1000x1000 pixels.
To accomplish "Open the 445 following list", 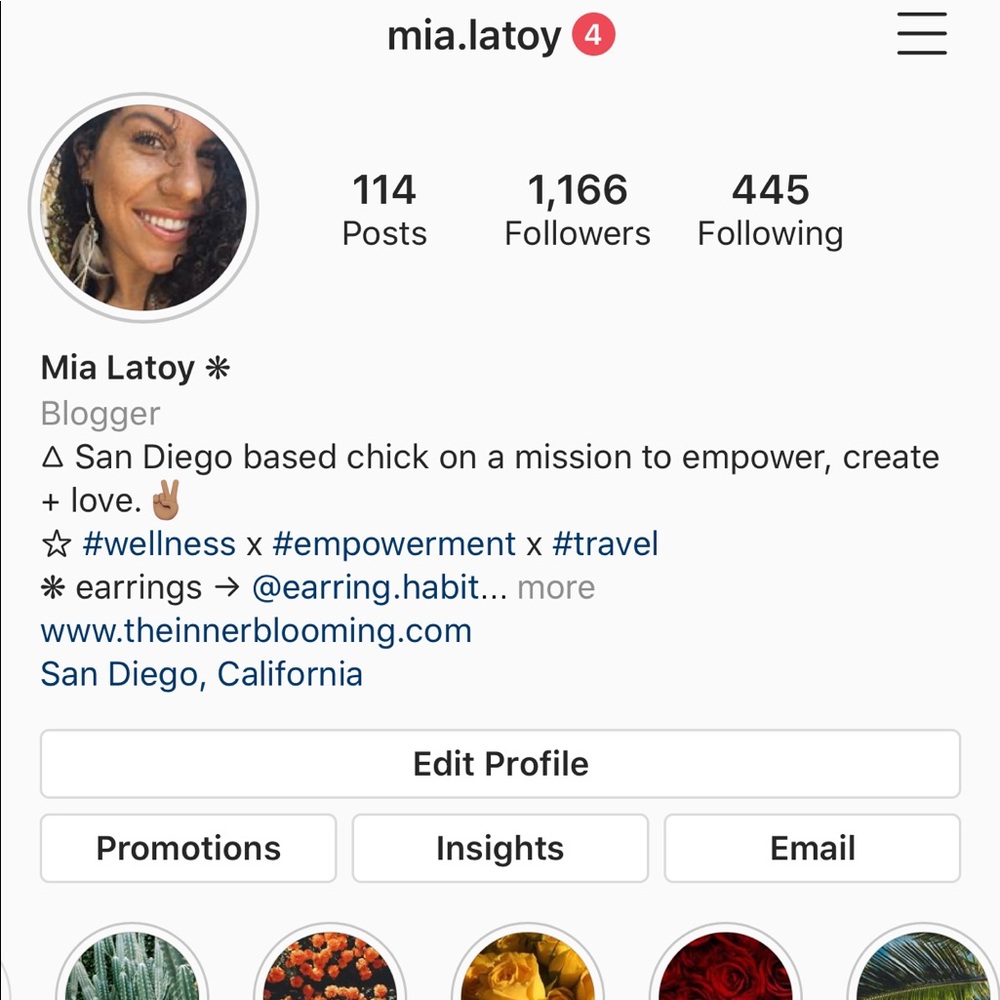I will pyautogui.click(x=770, y=209).
